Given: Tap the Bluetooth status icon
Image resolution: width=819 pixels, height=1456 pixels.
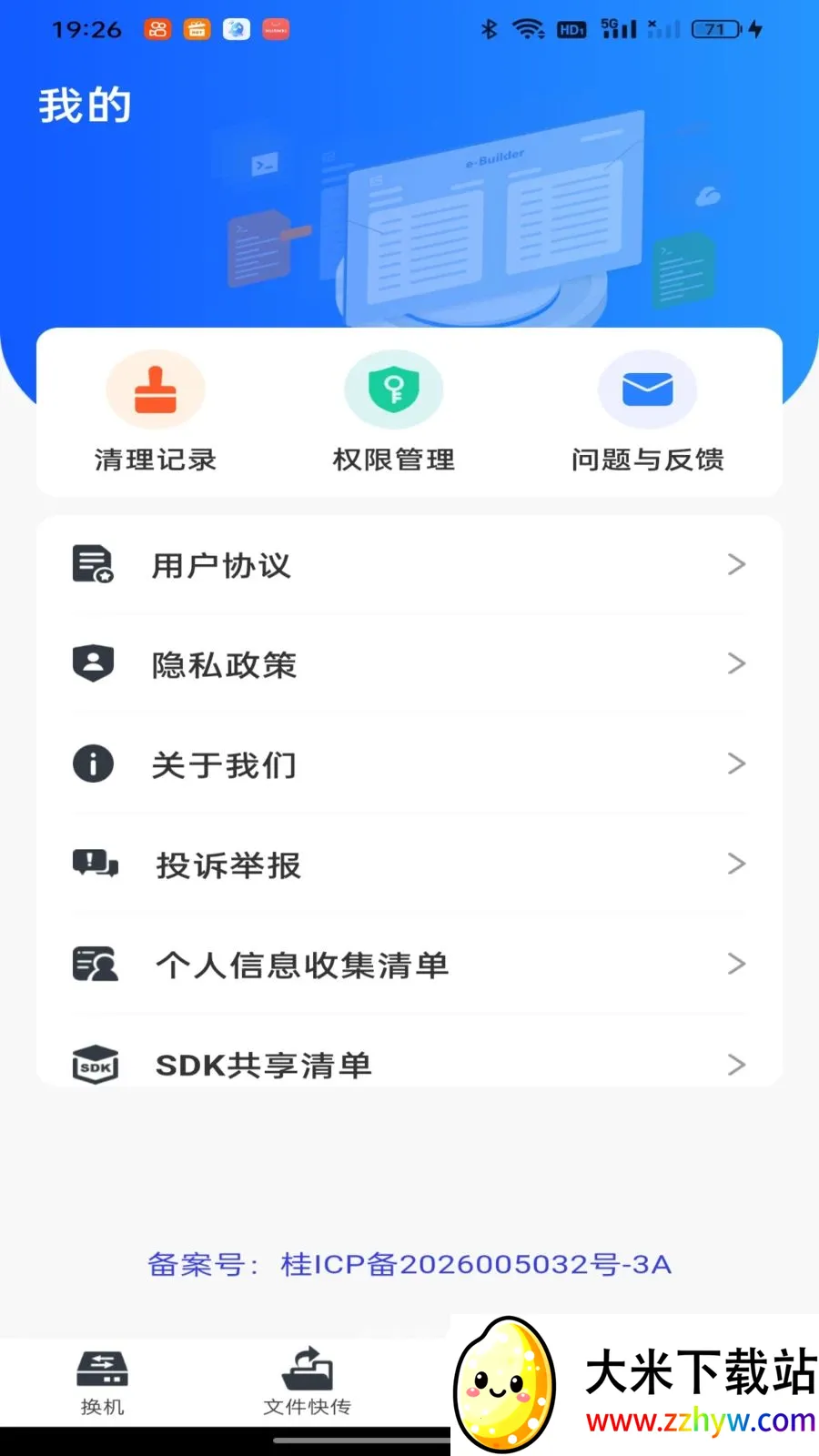Looking at the screenshot, I should coord(488,29).
